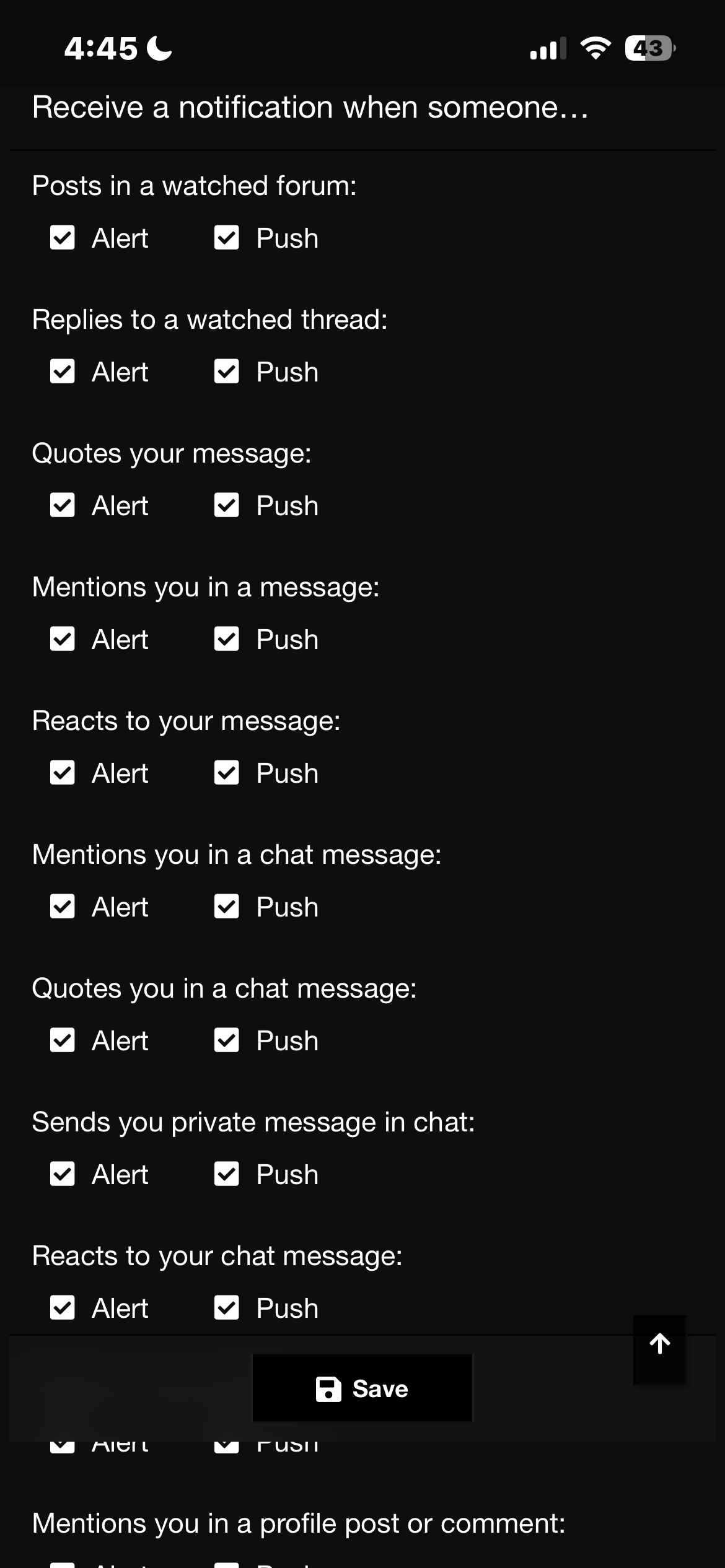Uncheck Push for Posts in a watched forum
725x1568 pixels.
(x=227, y=238)
